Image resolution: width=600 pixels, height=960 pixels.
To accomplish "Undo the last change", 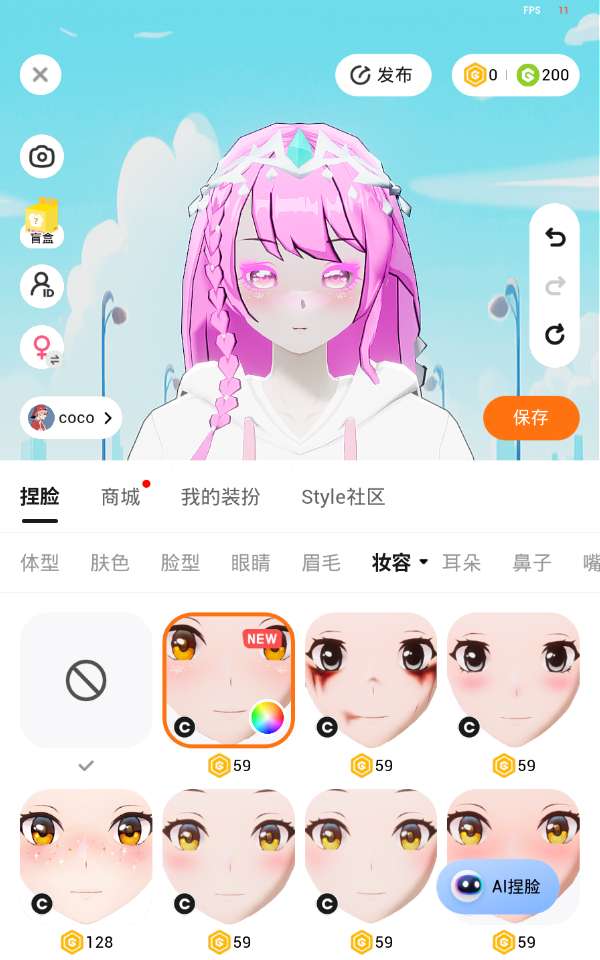I will click(555, 238).
